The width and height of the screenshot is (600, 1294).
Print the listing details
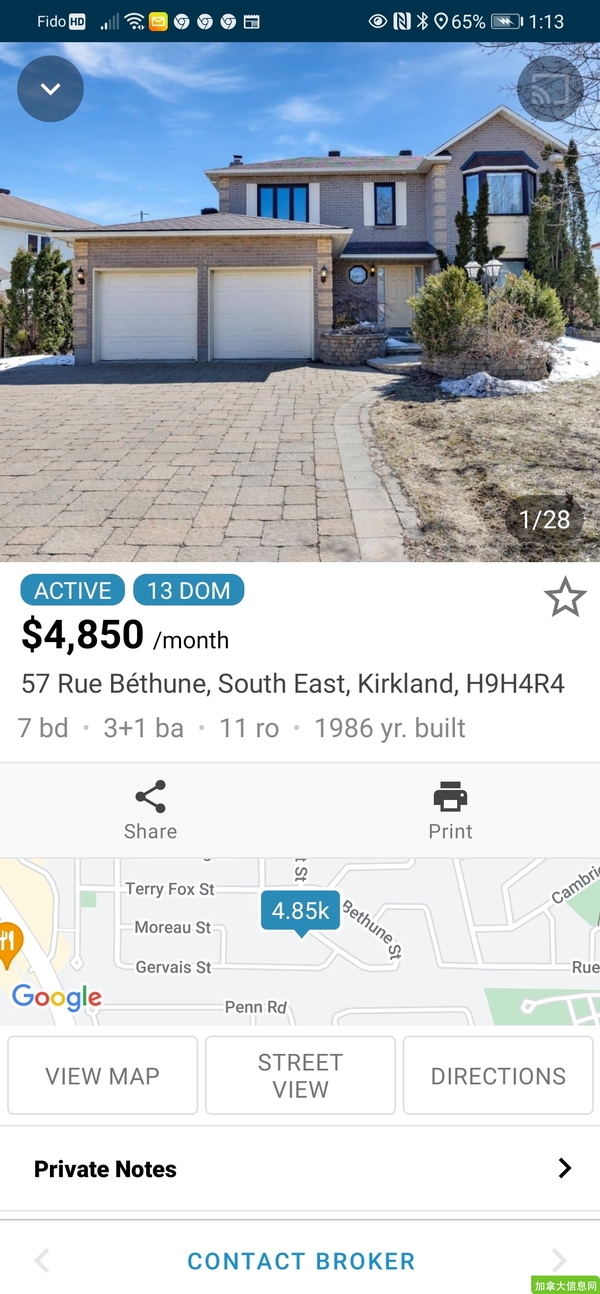tap(450, 811)
